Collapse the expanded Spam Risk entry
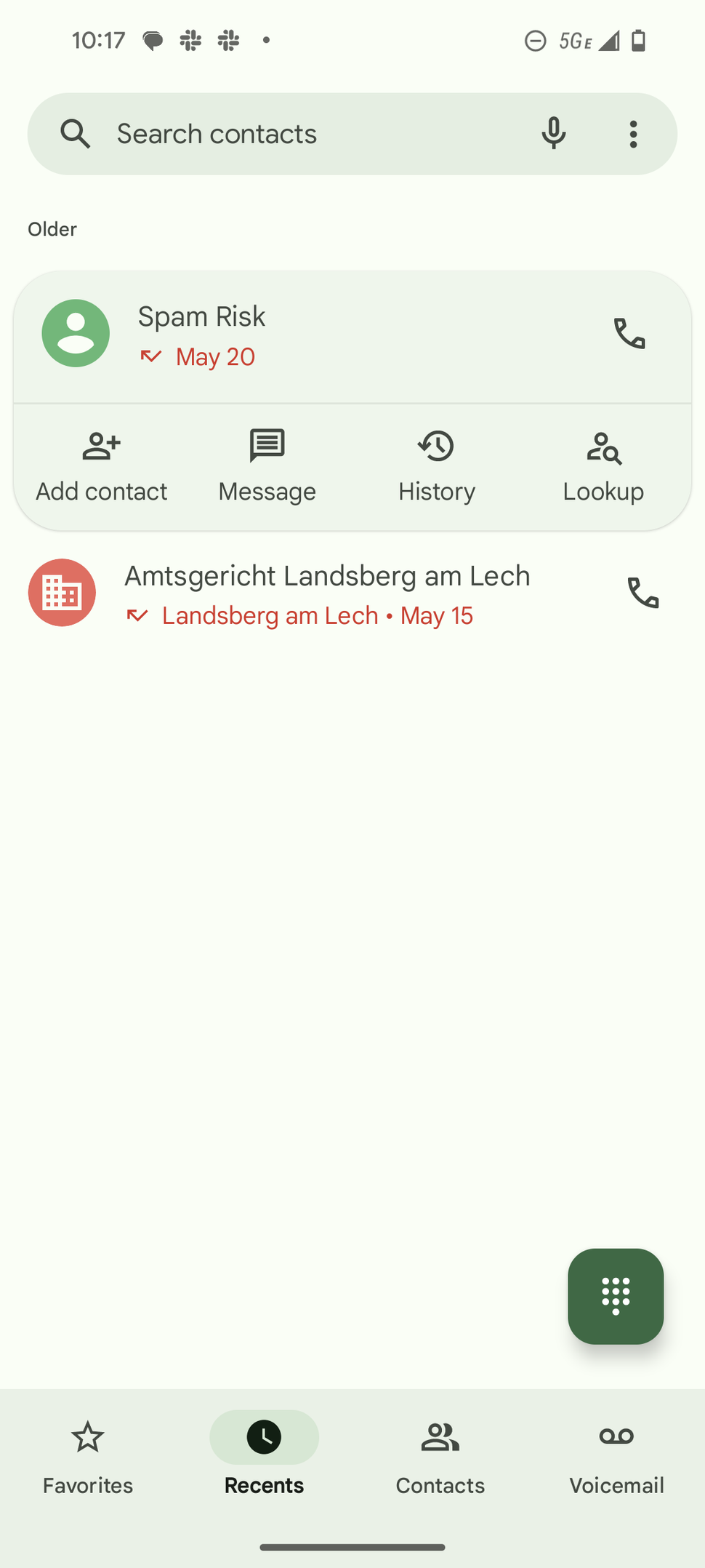 pos(327,335)
